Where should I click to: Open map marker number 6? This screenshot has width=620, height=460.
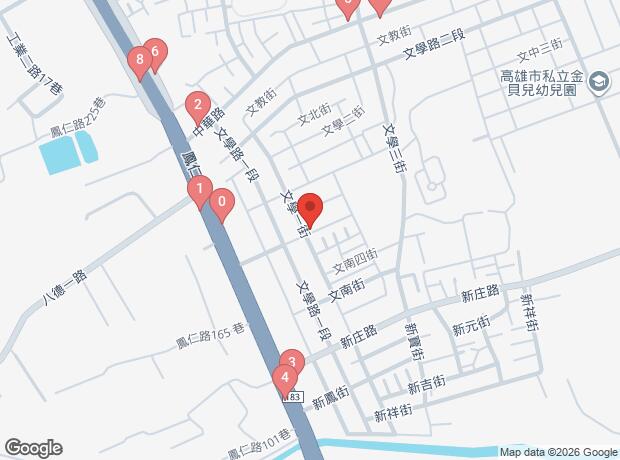[x=154, y=52]
